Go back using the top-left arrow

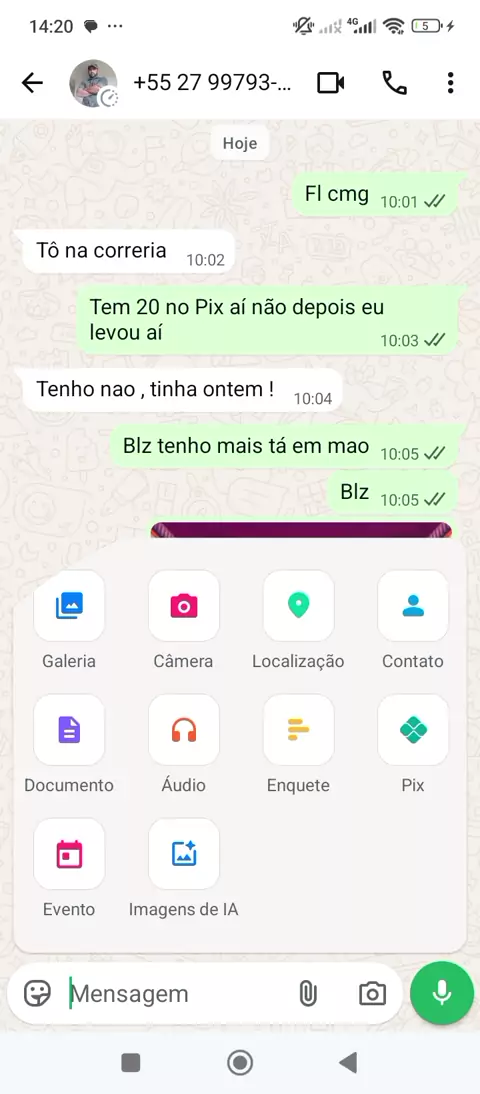tap(32, 83)
